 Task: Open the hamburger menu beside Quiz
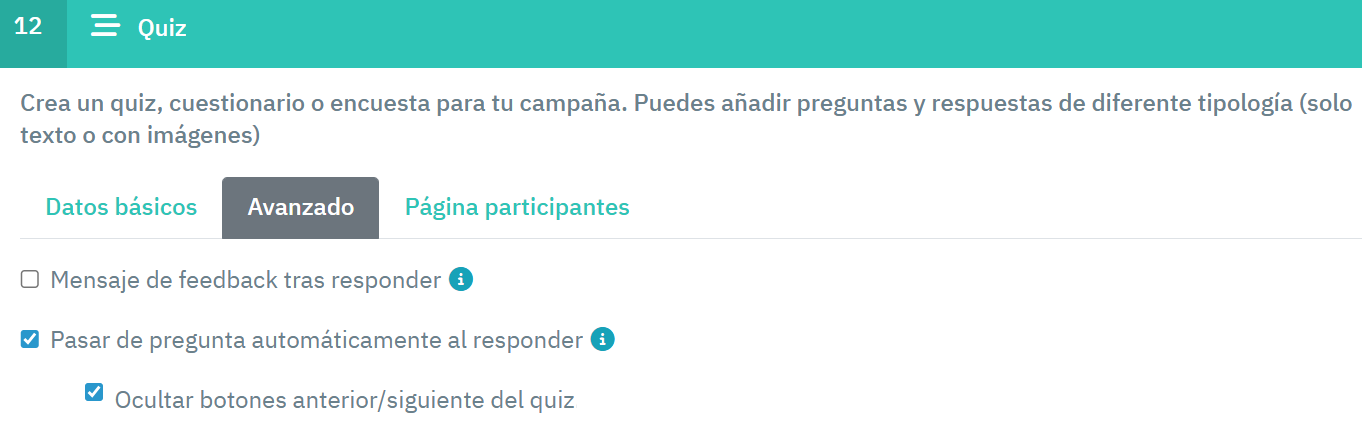click(x=105, y=27)
